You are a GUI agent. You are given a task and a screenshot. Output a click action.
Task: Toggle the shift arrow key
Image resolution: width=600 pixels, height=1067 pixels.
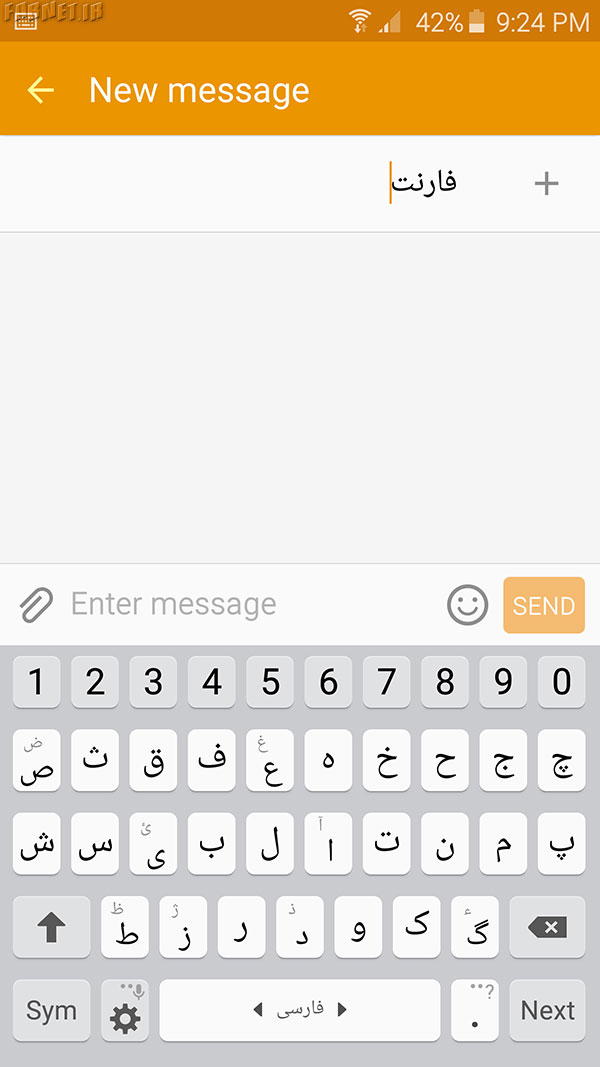[52, 927]
